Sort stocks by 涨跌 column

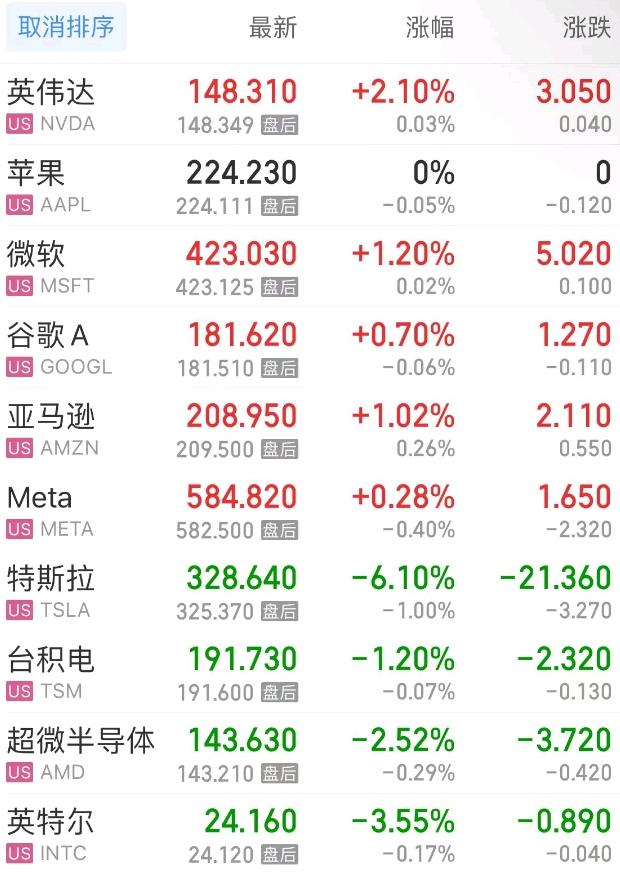point(586,28)
